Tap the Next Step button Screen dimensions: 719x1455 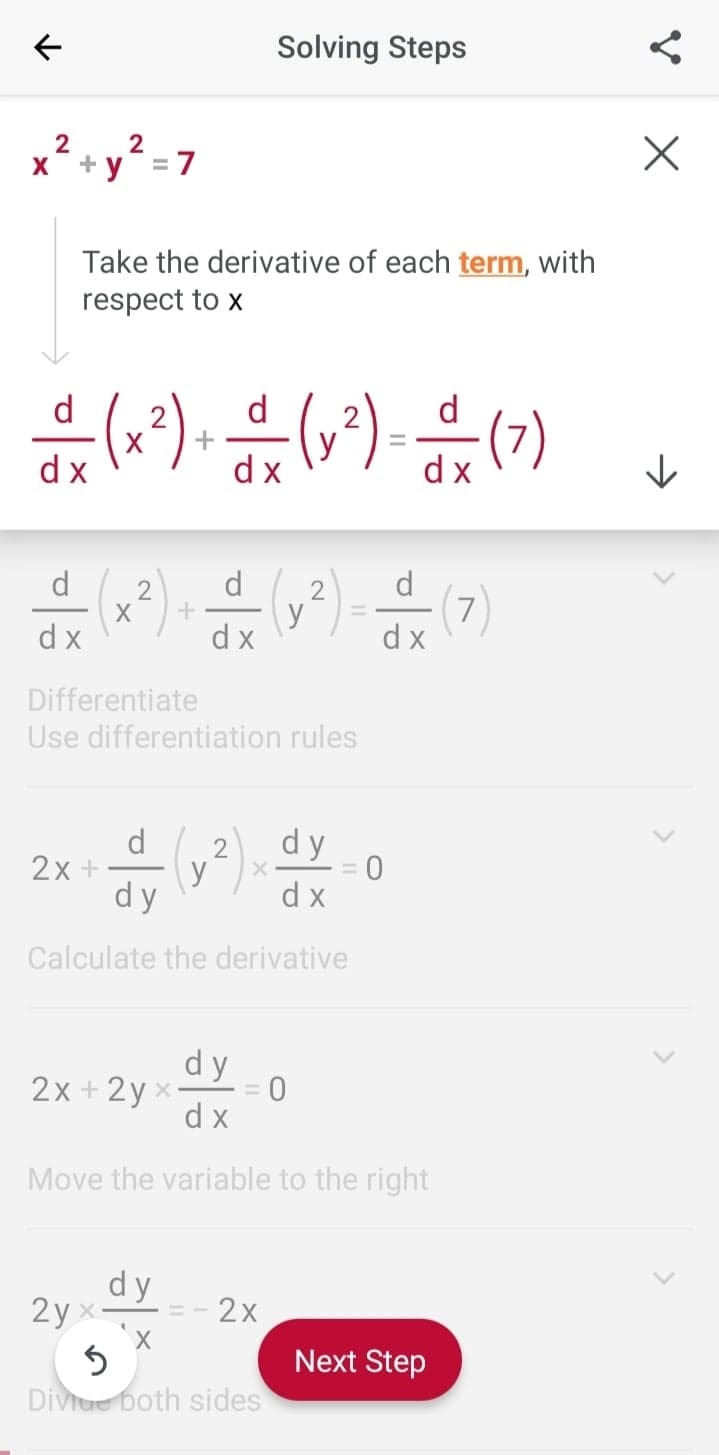[360, 1360]
